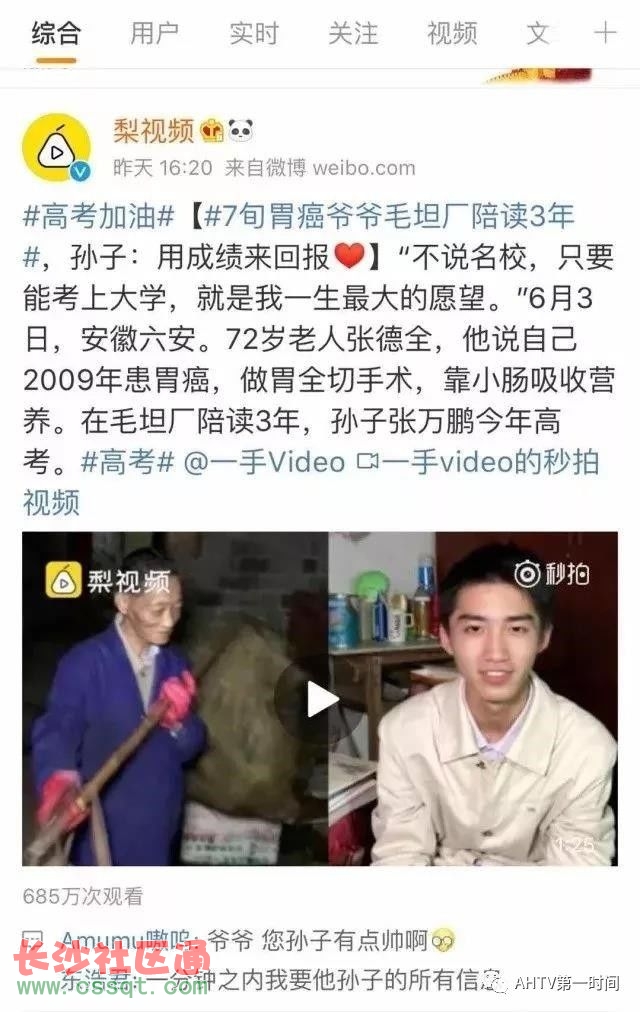Open the #高考加油# hashtag topic
This screenshot has width=640, height=1012.
97,215
